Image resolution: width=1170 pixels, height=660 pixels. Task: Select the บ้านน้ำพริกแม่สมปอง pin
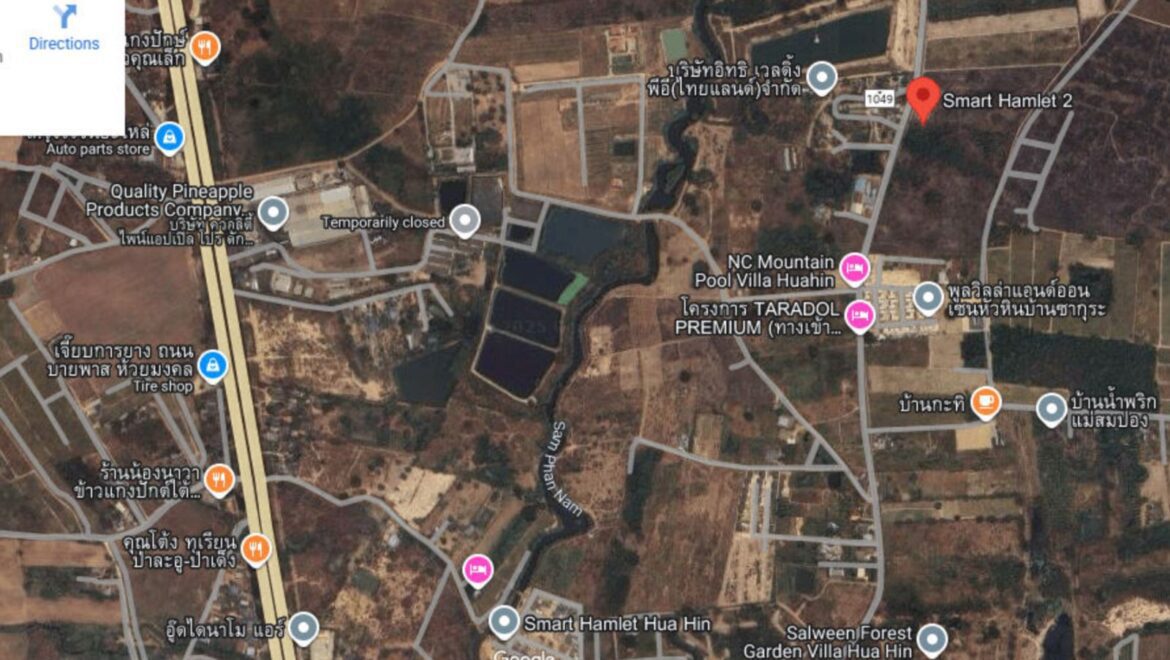tap(1051, 408)
